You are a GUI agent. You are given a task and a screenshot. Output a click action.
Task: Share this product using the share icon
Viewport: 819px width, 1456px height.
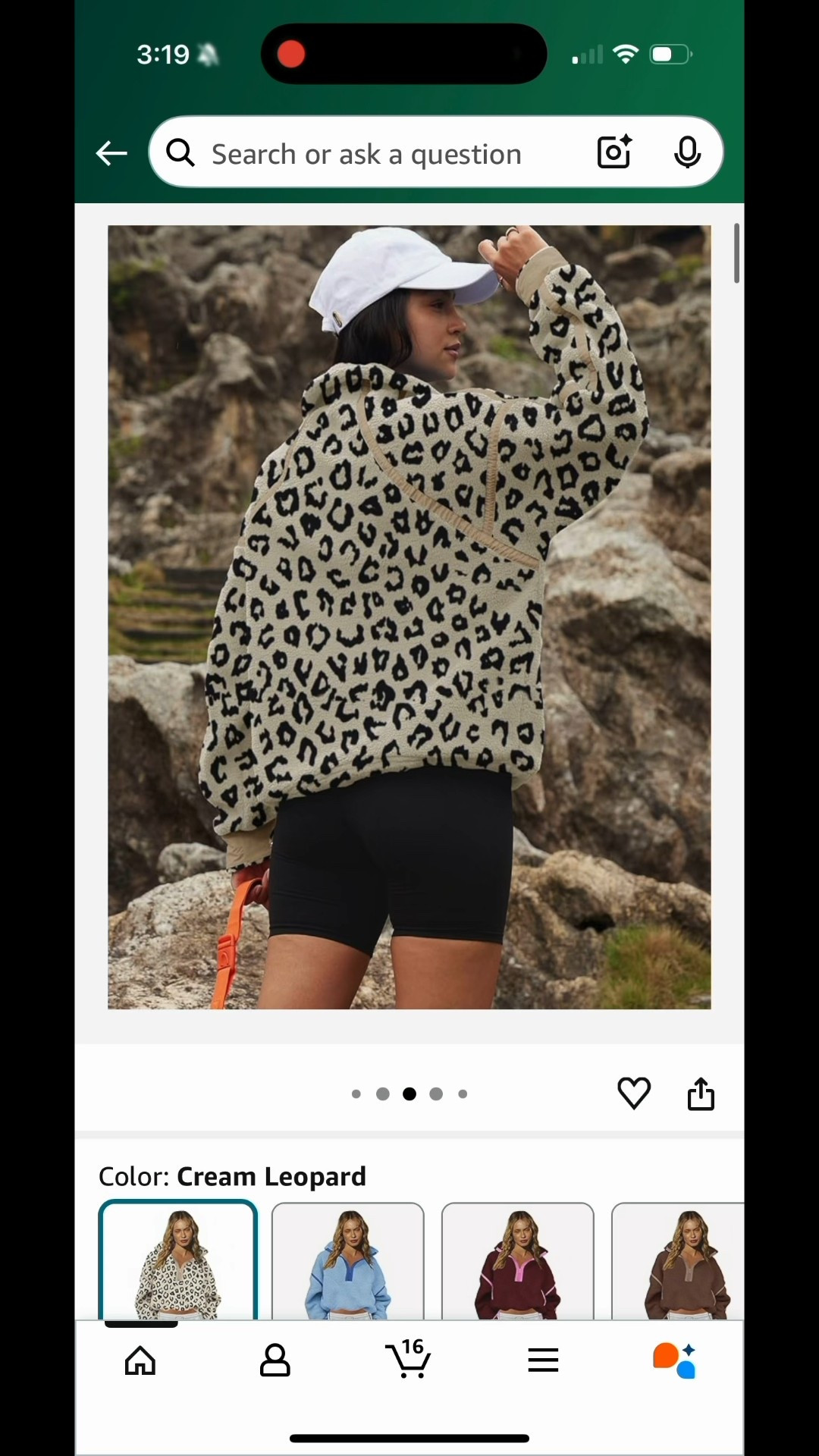click(701, 1093)
